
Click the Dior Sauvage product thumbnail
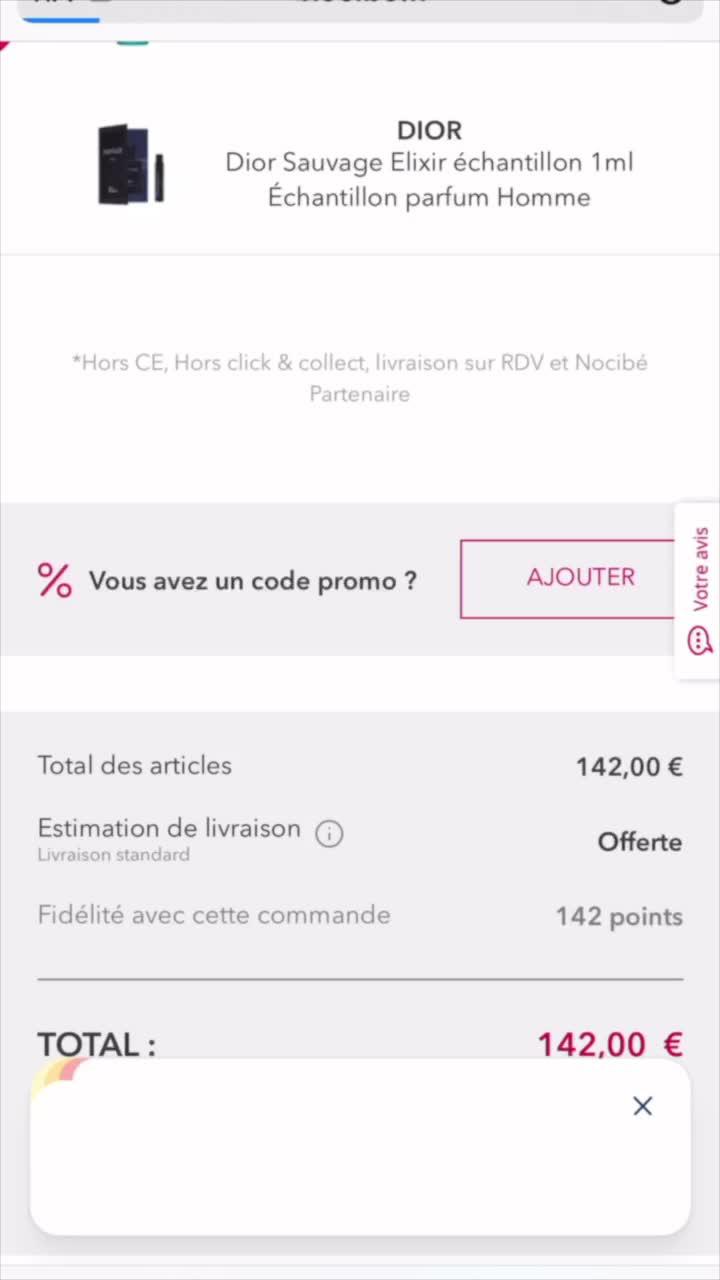(x=129, y=163)
